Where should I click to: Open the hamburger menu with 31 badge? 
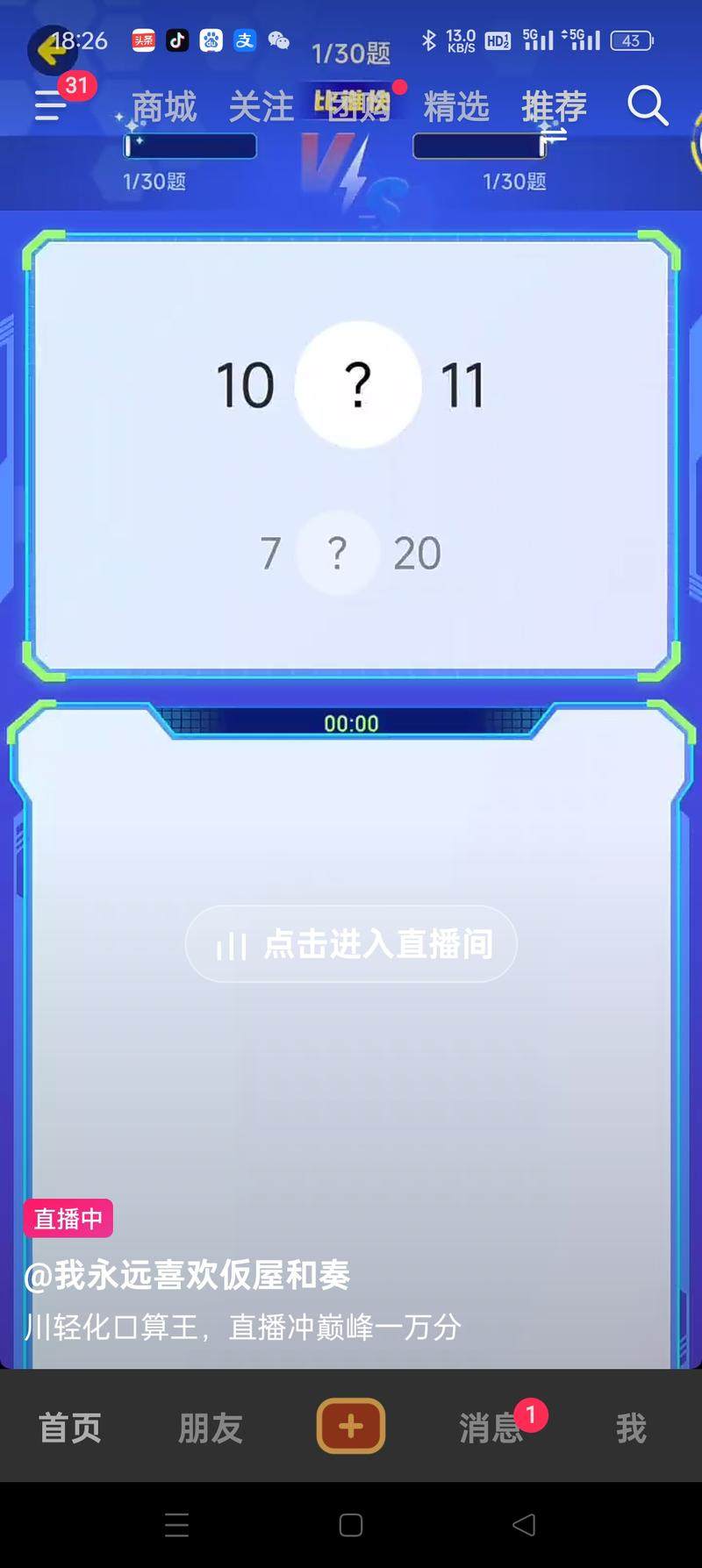(51, 106)
